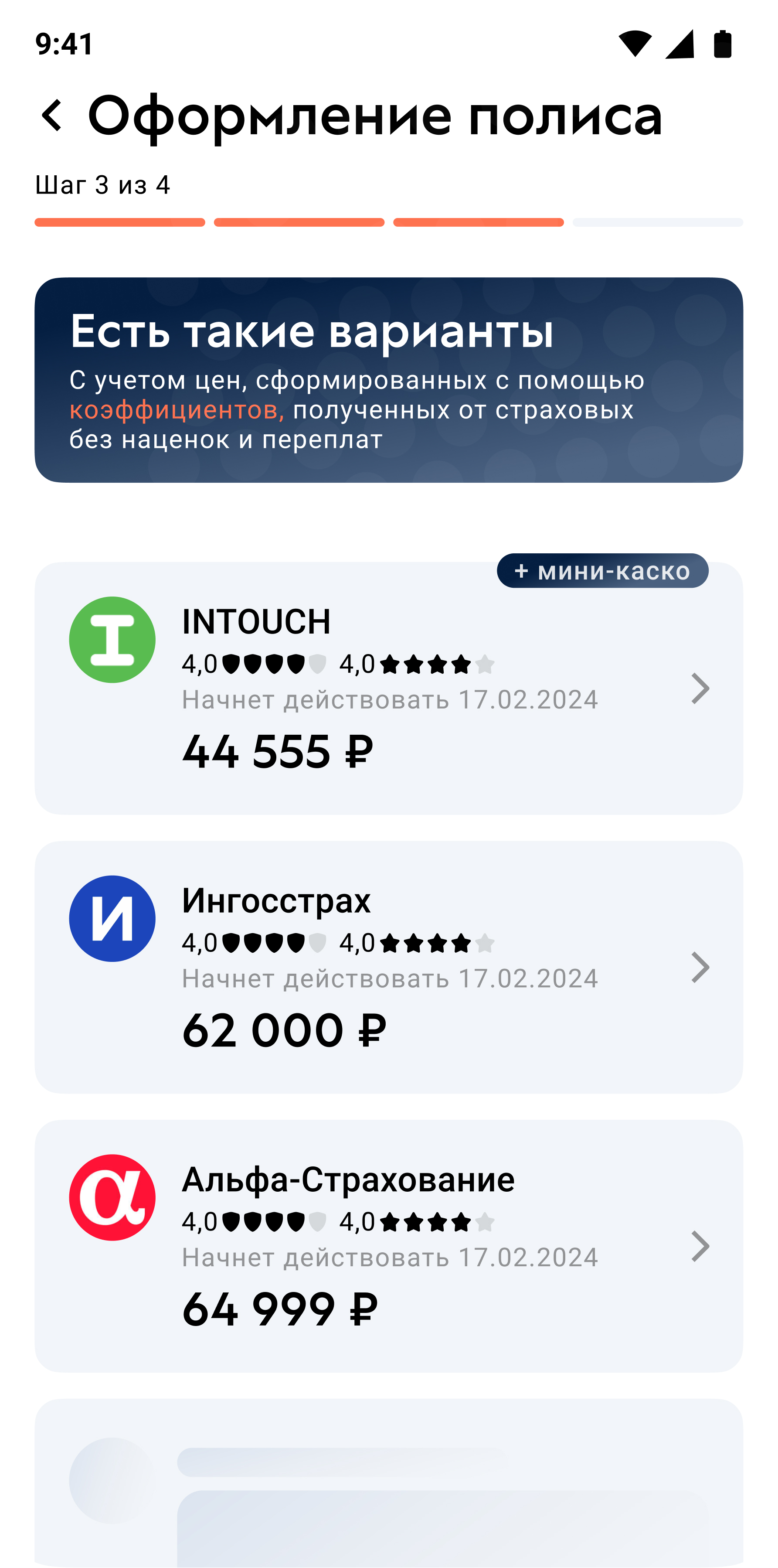Viewport: 778px width, 1568px height.
Task: Open the Альфа-Страхование policy card
Action: coord(388,1245)
